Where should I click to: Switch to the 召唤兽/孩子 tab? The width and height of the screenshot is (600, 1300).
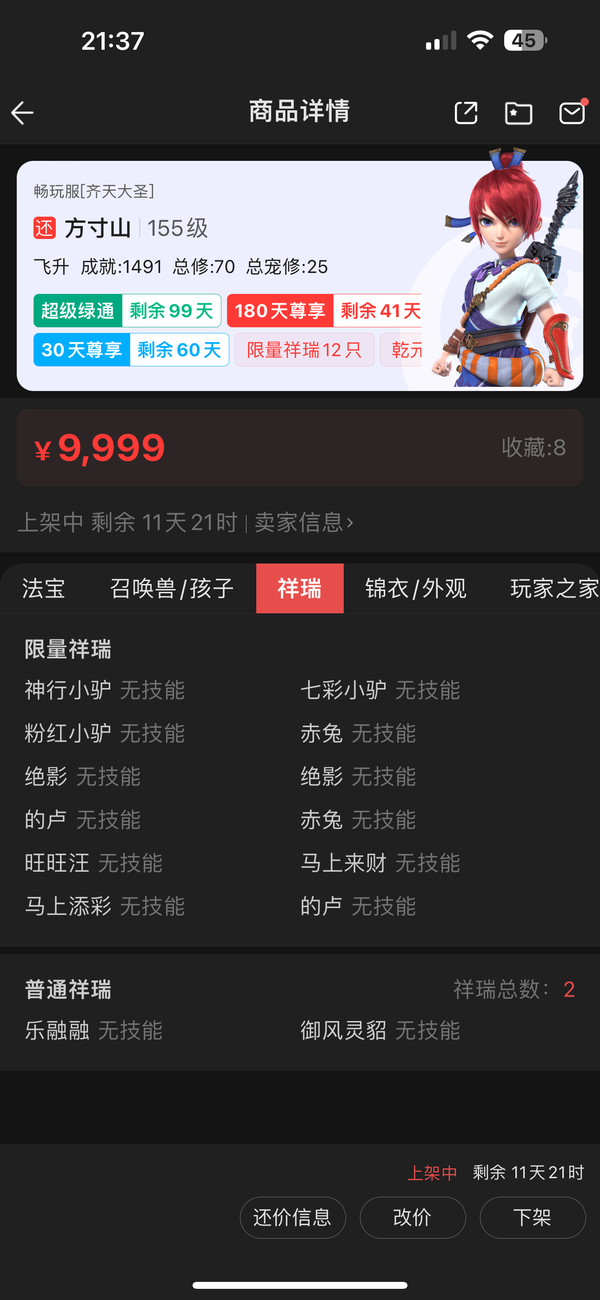(172, 588)
